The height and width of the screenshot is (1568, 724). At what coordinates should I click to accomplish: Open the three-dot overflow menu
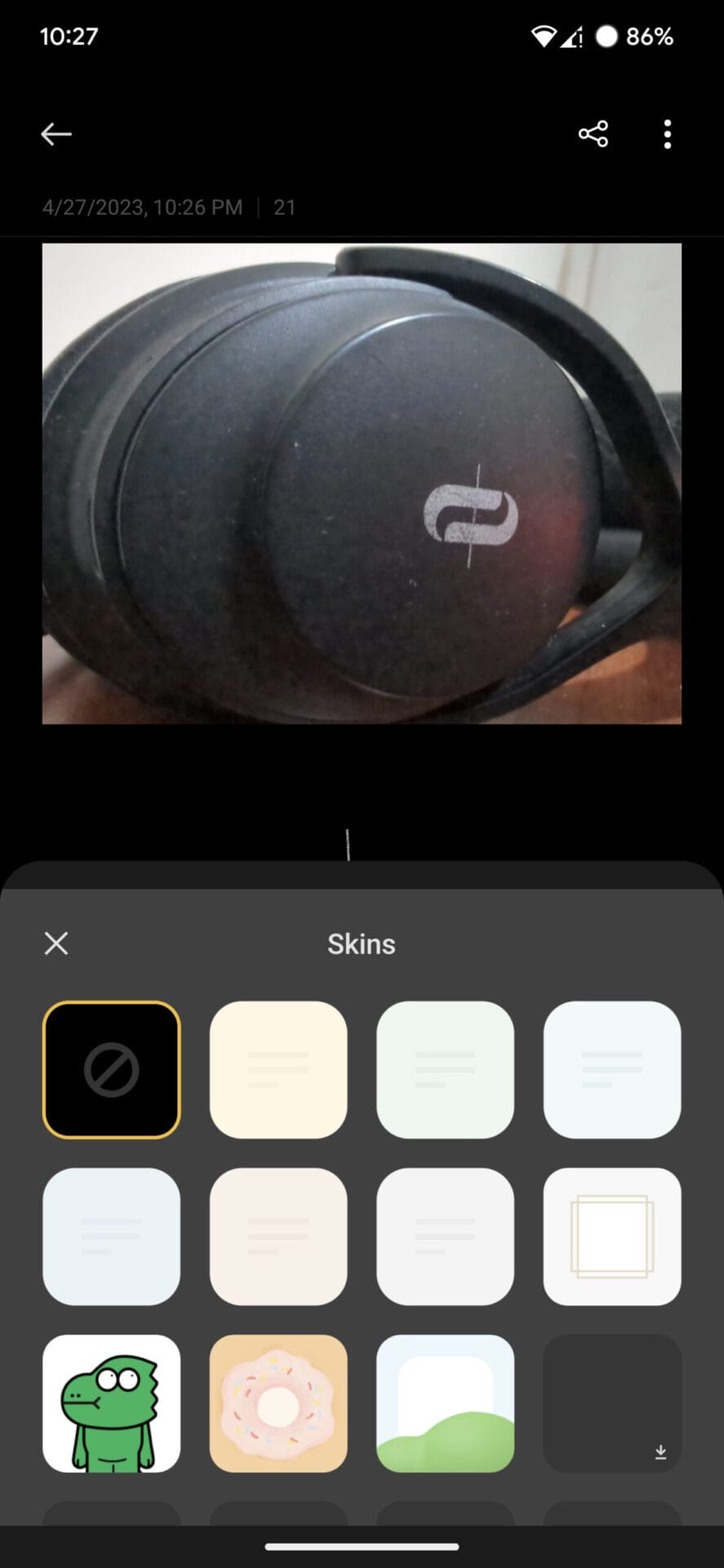(x=667, y=134)
